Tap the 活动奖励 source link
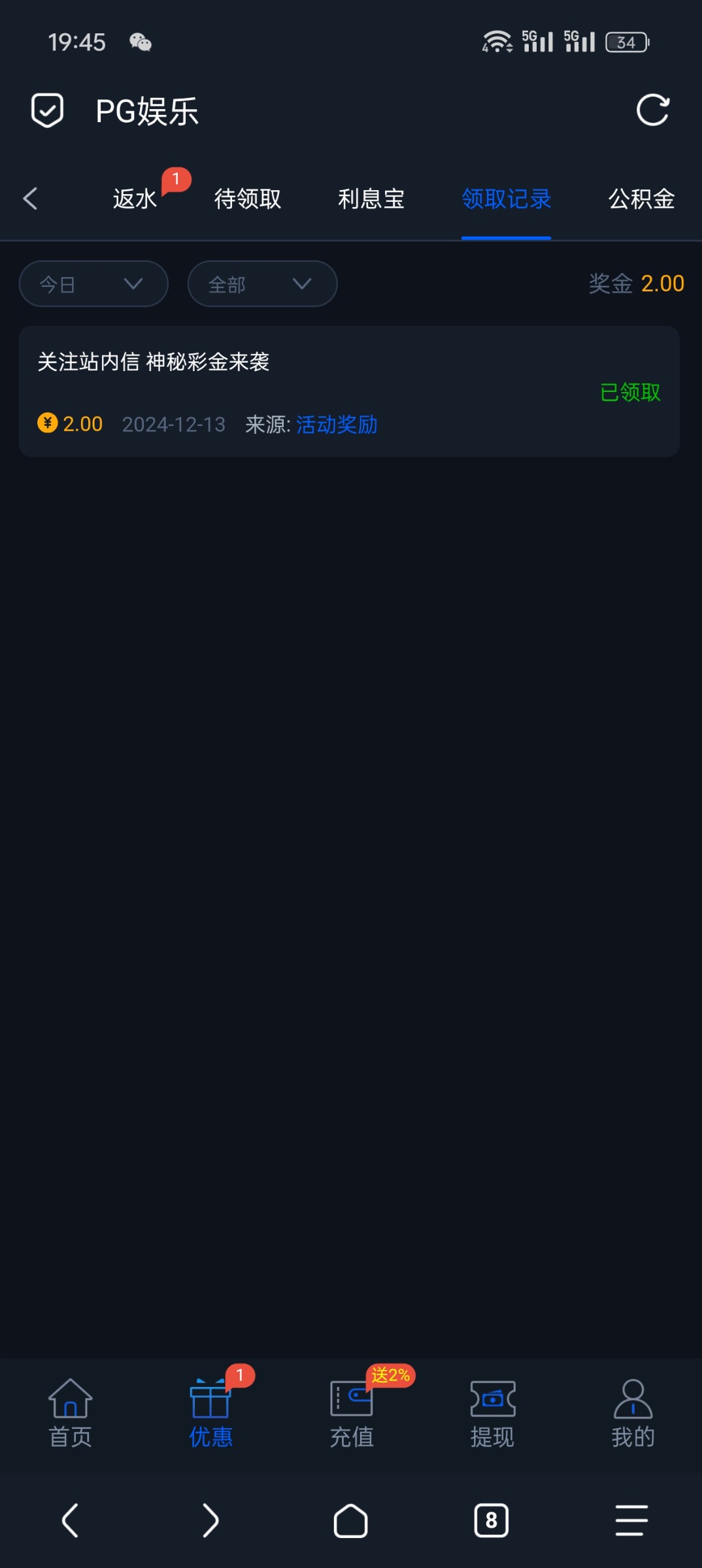 point(337,425)
